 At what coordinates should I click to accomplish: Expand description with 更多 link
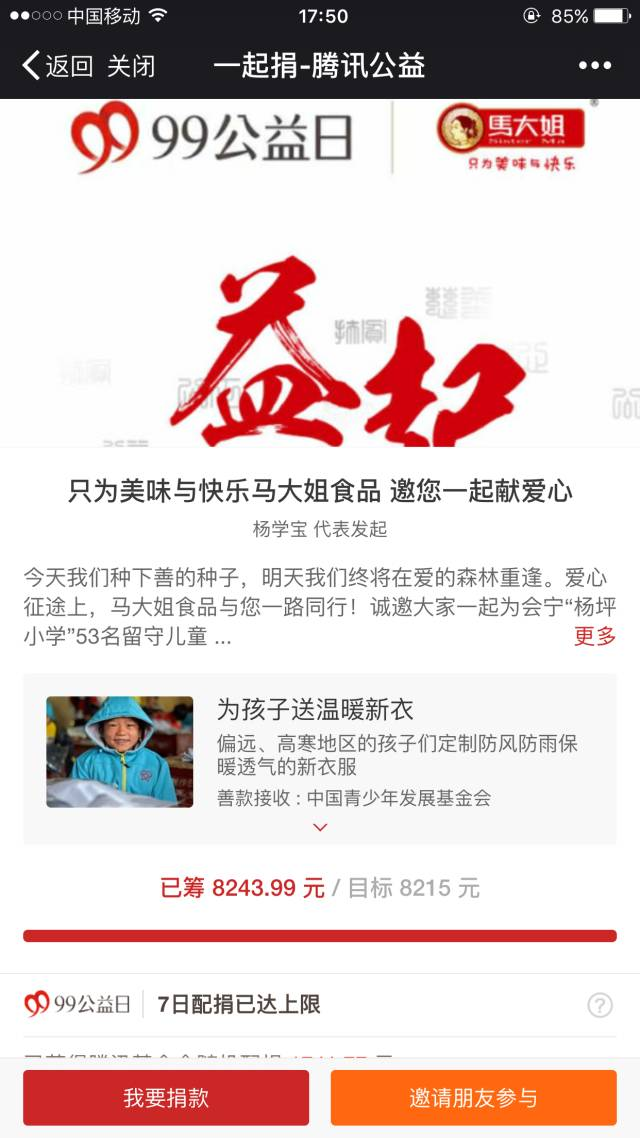[x=594, y=636]
